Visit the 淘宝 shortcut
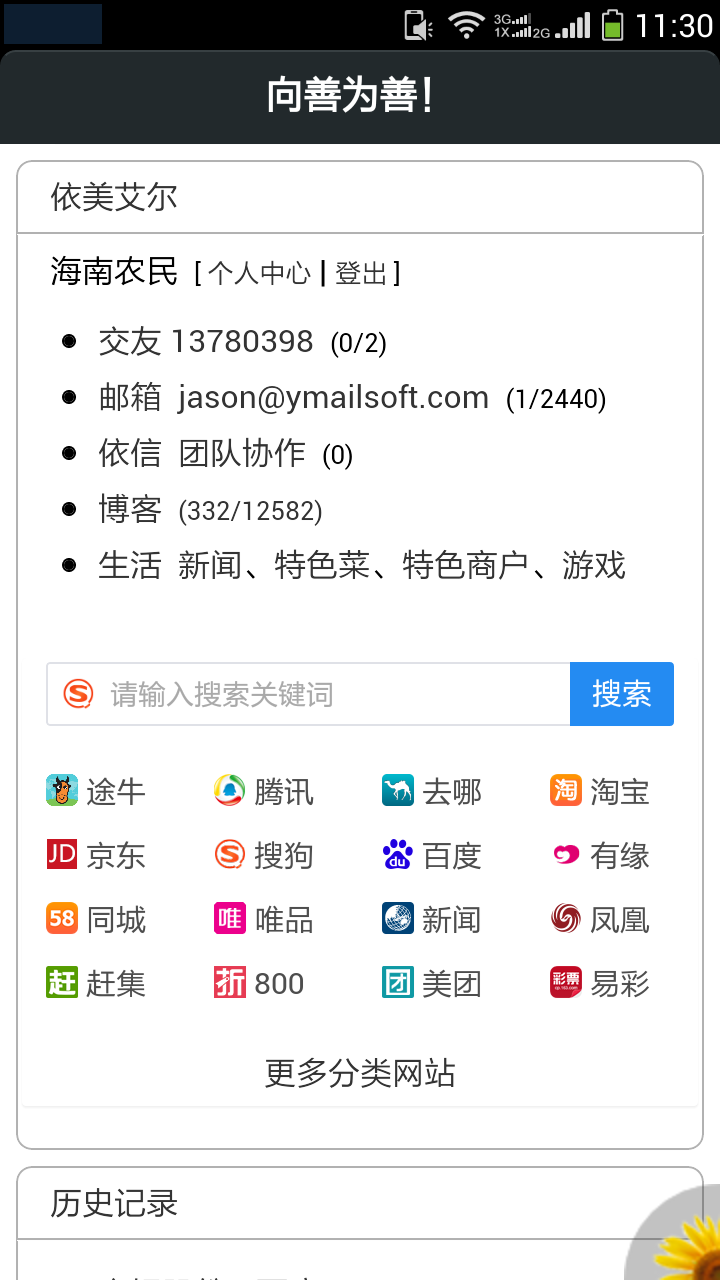The image size is (720, 1280). click(601, 792)
